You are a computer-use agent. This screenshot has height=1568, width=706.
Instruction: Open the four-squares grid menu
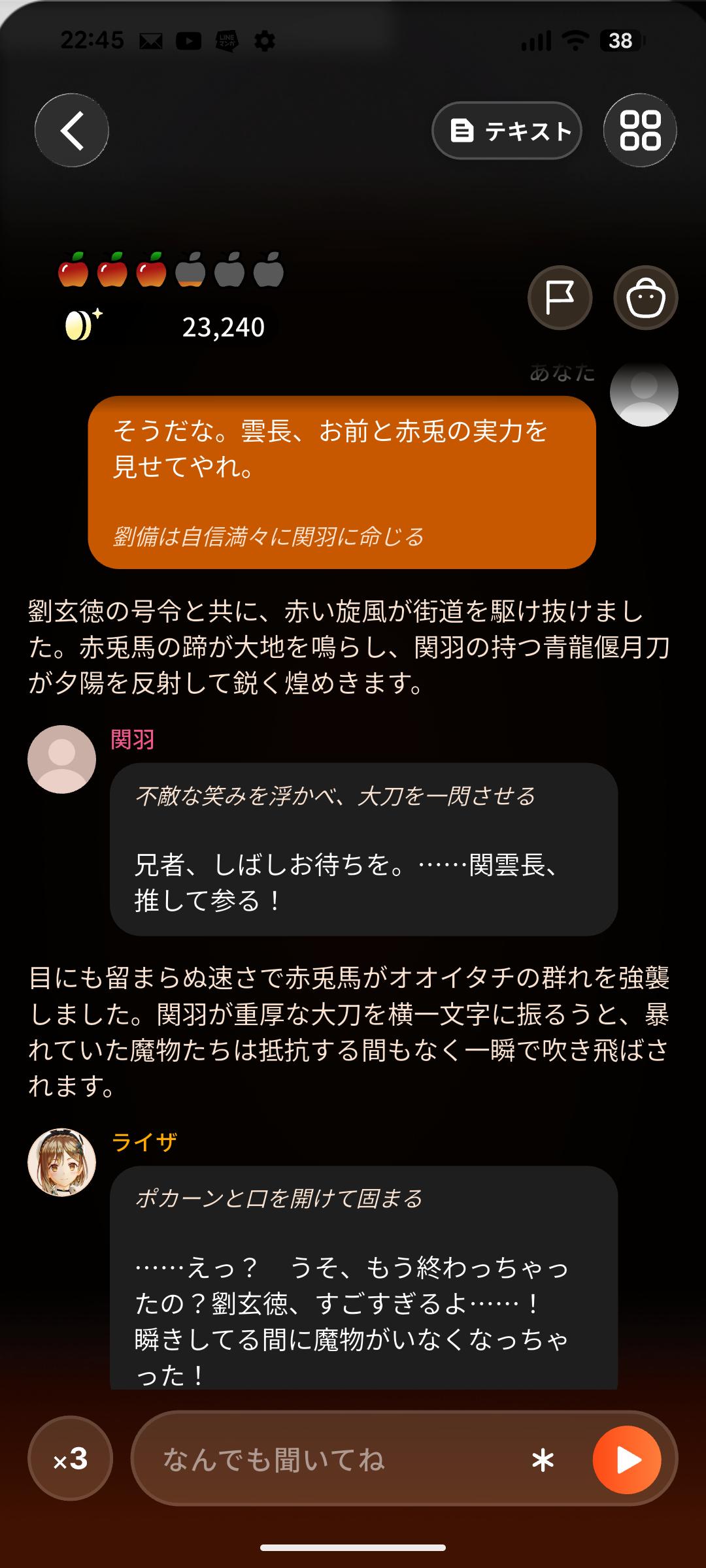640,130
